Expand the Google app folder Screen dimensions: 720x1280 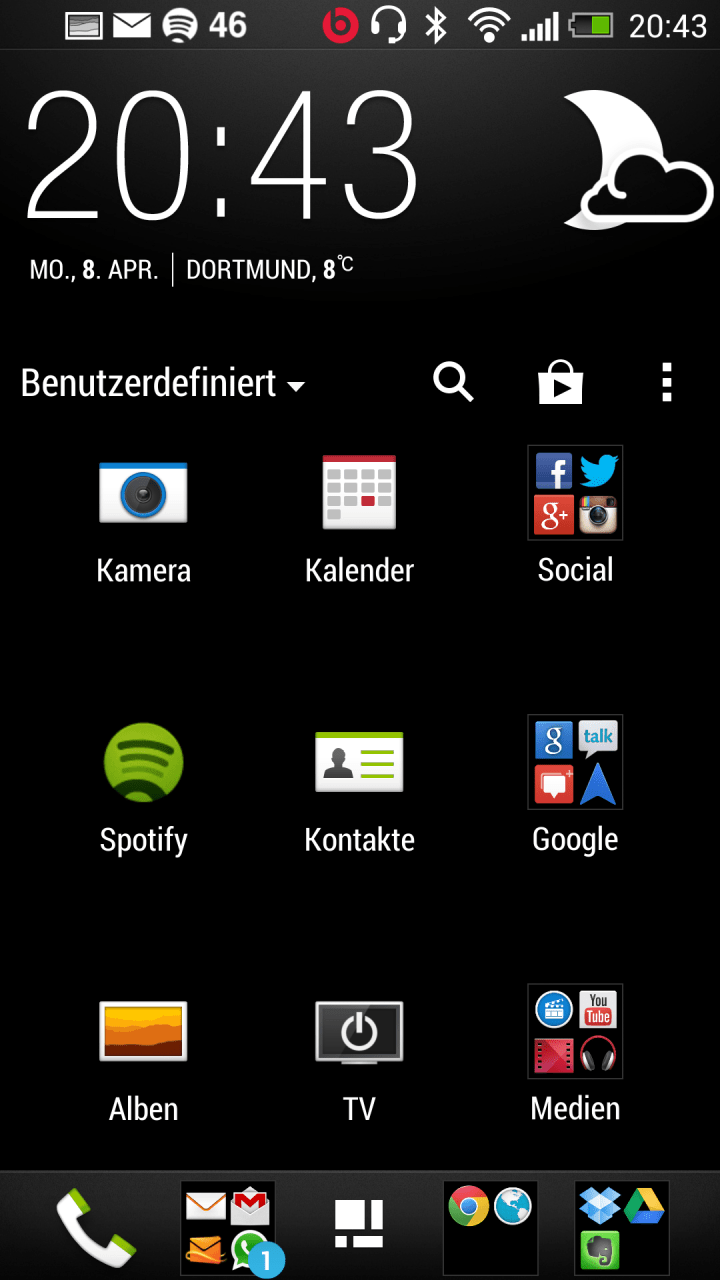575,762
